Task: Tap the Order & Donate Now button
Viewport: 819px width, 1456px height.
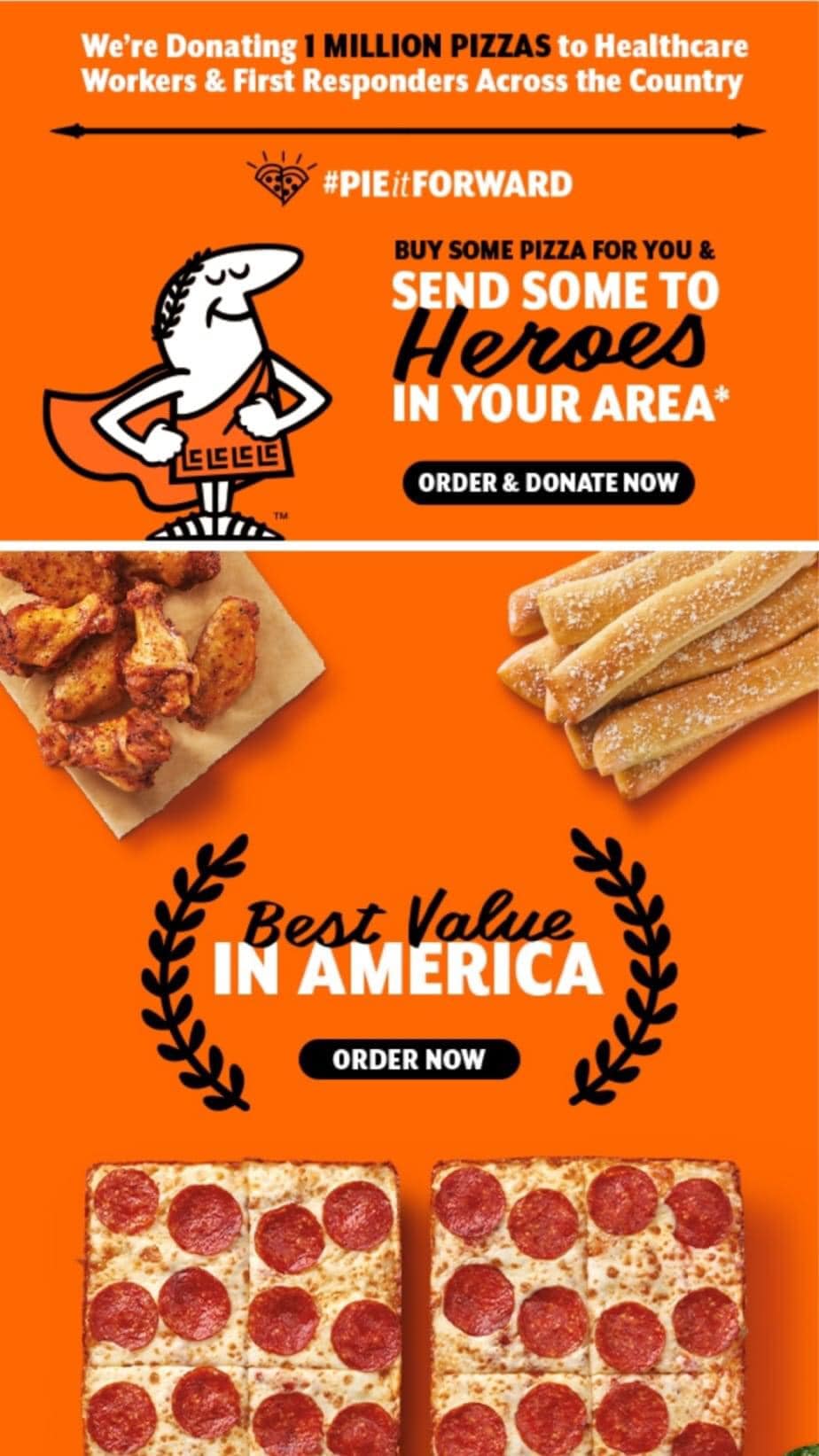Action: point(548,483)
